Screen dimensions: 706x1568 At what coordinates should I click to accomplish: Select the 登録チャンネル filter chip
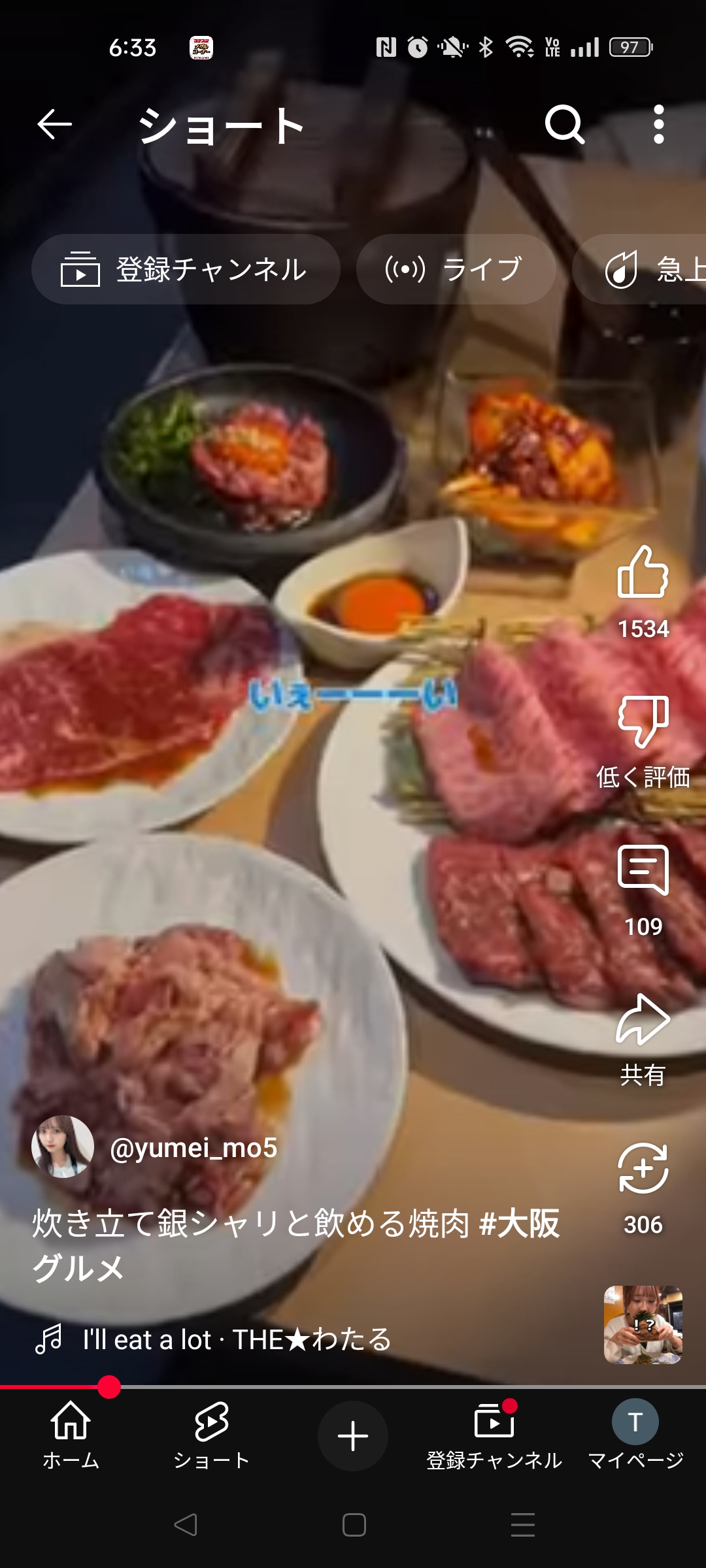pyautogui.click(x=186, y=269)
